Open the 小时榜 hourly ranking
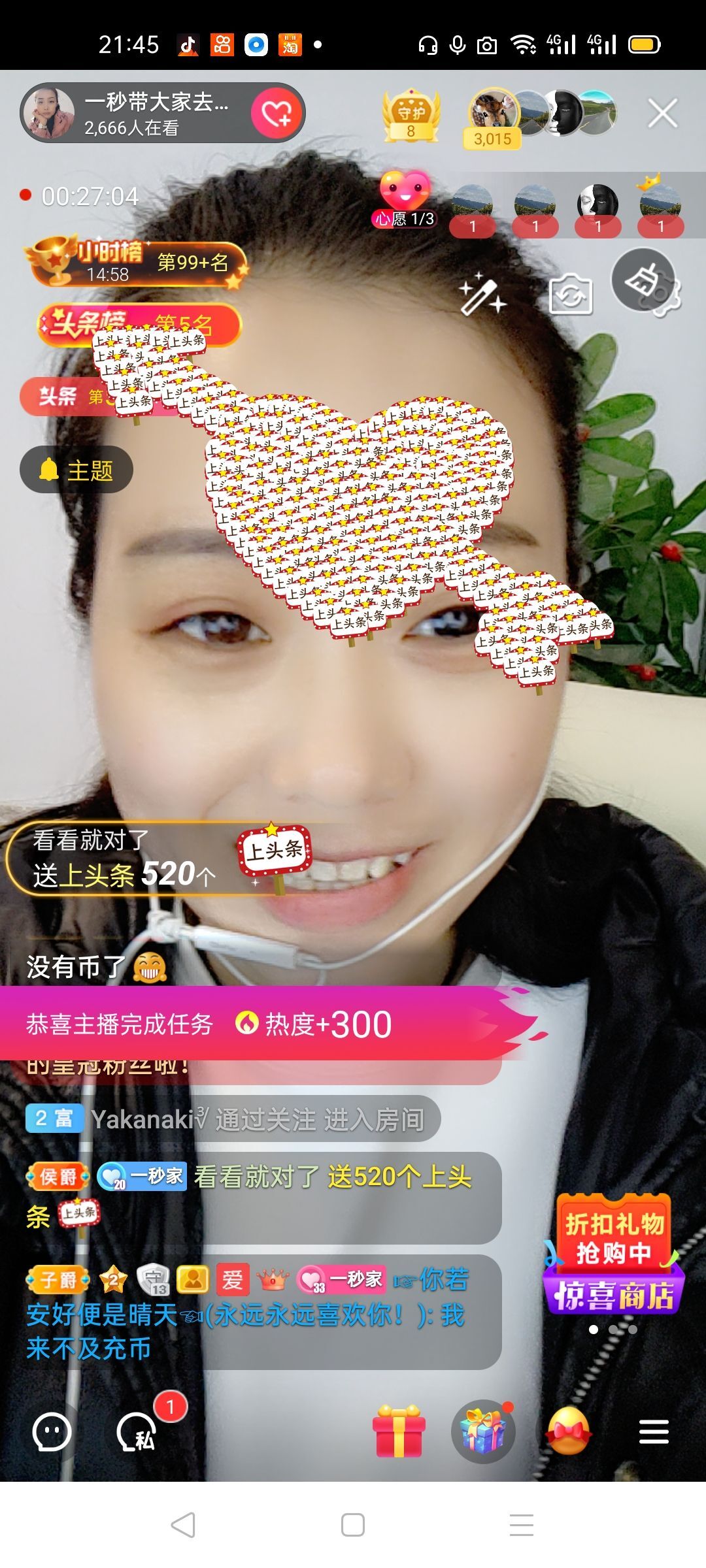Image resolution: width=706 pixels, height=1568 pixels. (x=136, y=263)
